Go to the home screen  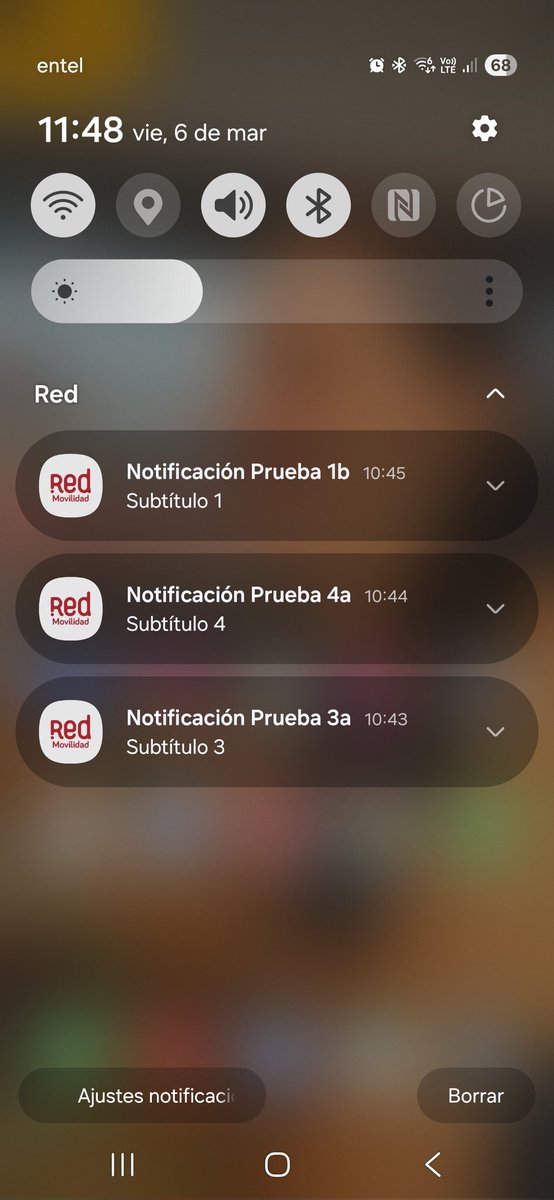pyautogui.click(x=277, y=1164)
